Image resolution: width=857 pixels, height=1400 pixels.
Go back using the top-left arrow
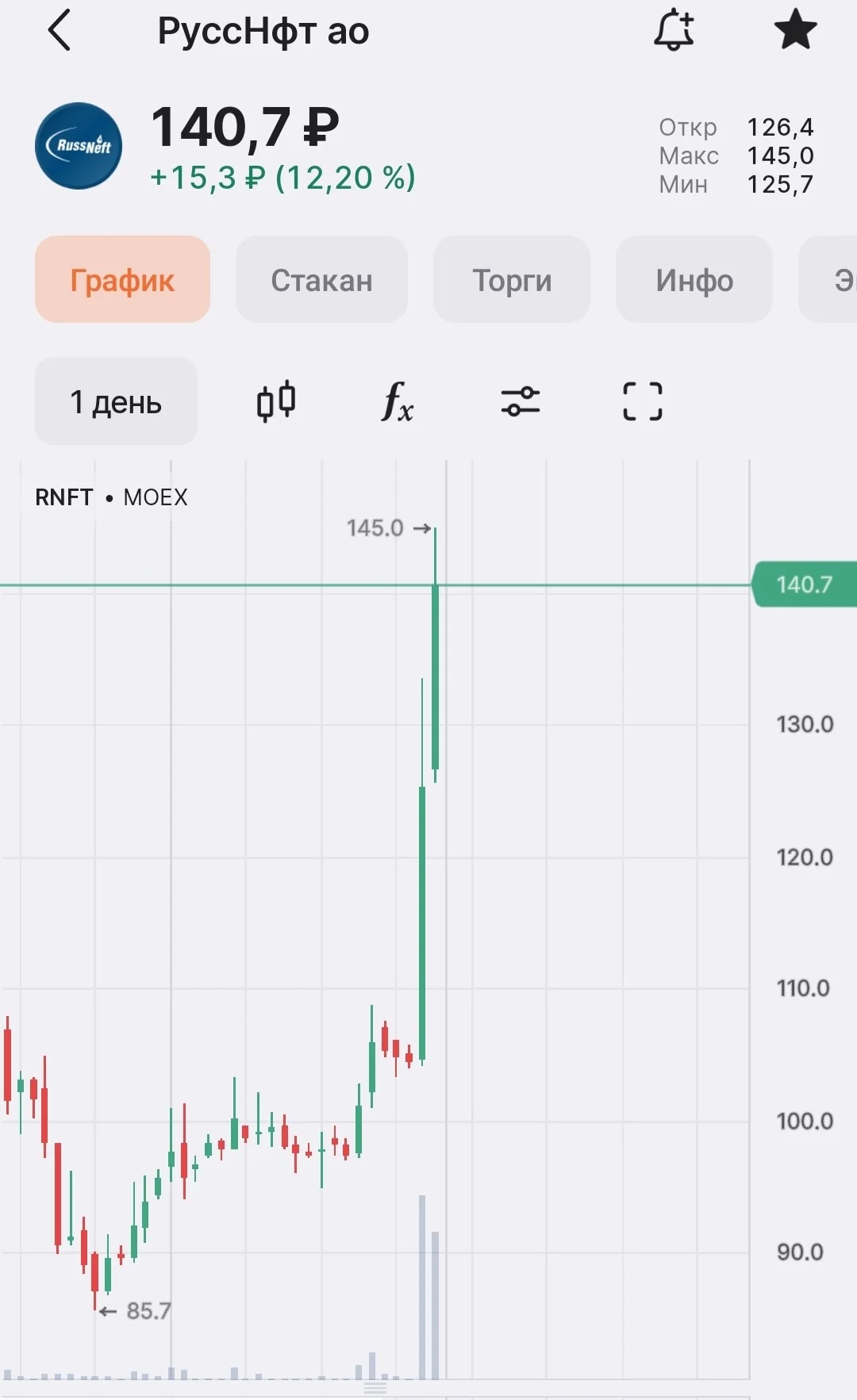tap(60, 30)
